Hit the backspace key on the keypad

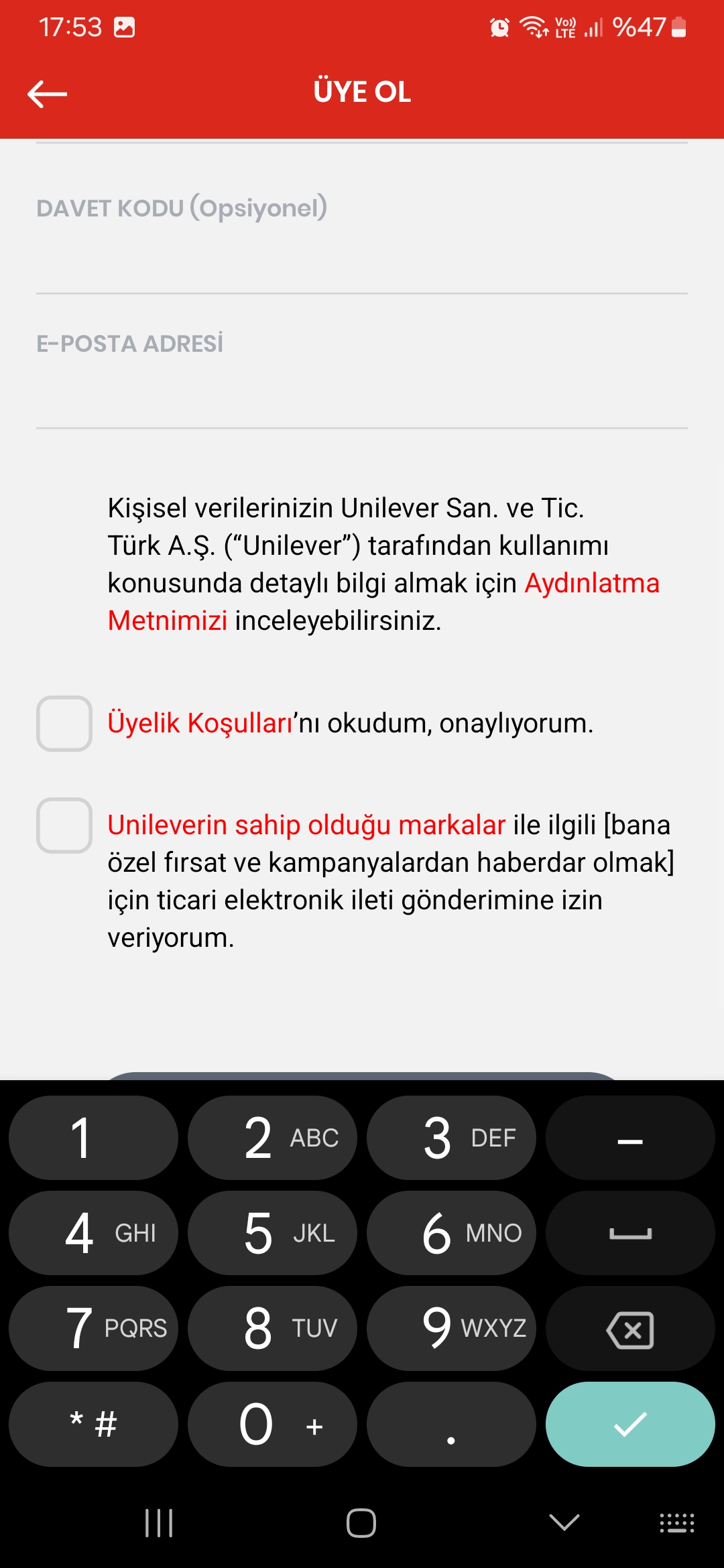coord(629,1329)
